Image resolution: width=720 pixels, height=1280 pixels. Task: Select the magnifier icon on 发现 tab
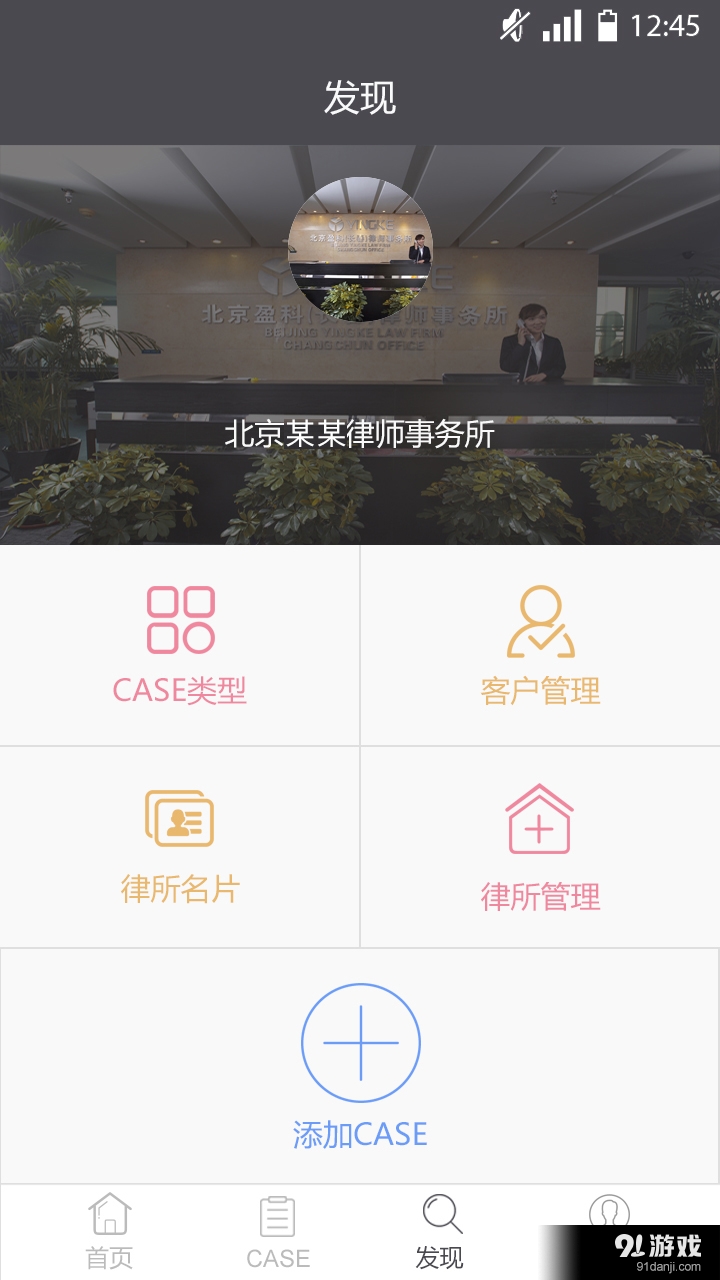click(441, 1213)
